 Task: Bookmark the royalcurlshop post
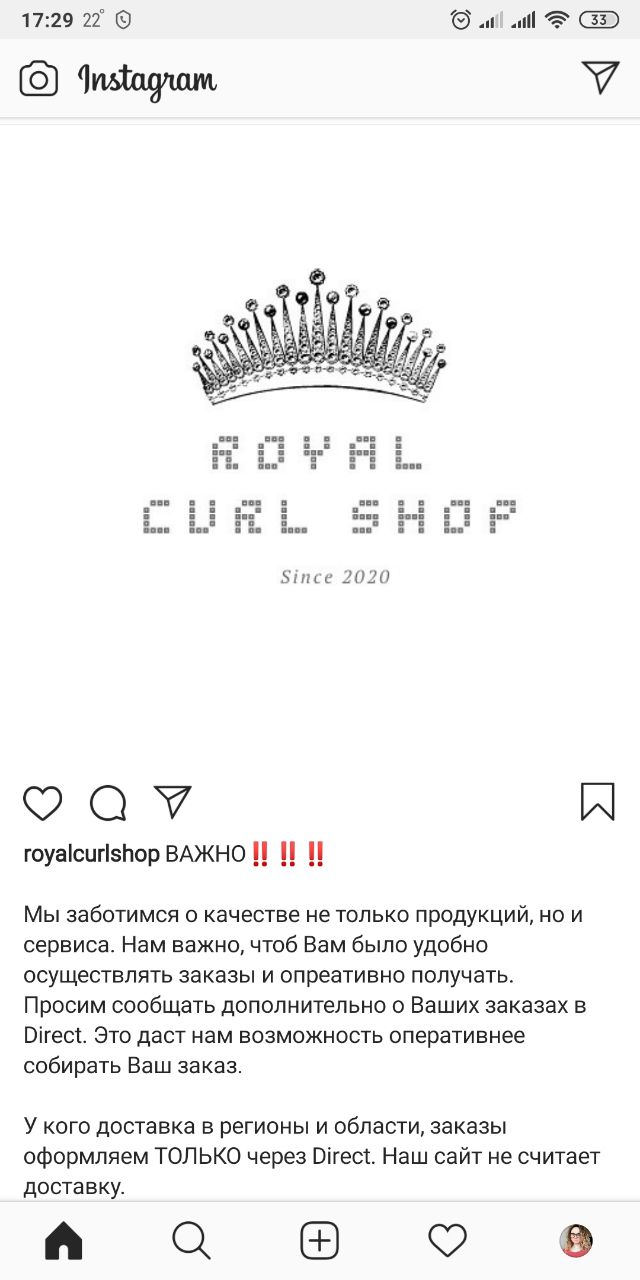pos(597,802)
